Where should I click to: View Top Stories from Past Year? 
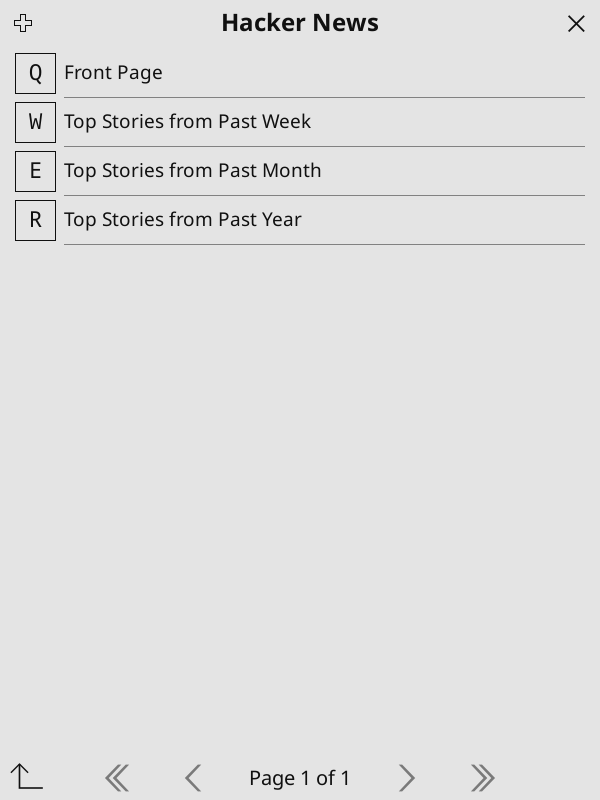pyautogui.click(x=182, y=220)
